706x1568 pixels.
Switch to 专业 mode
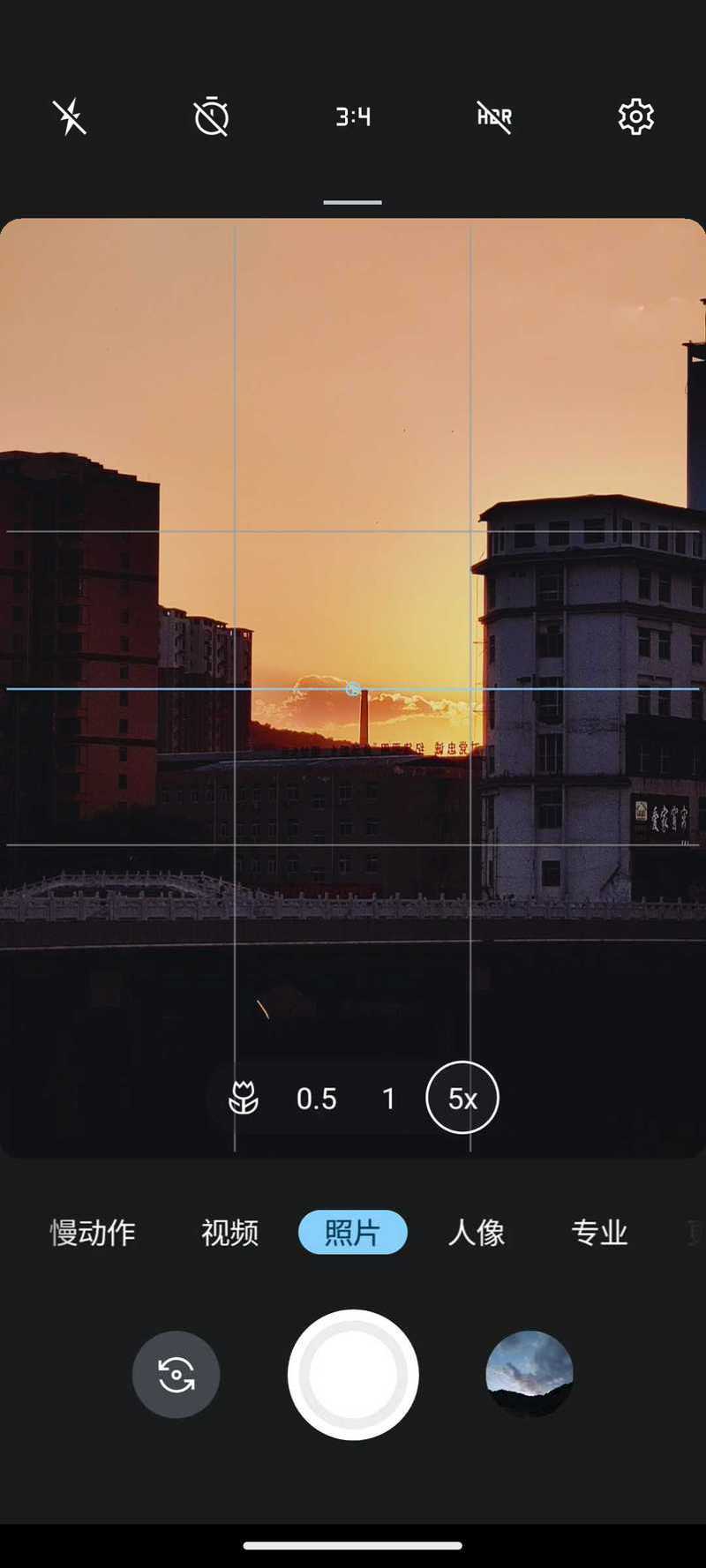click(x=600, y=1233)
